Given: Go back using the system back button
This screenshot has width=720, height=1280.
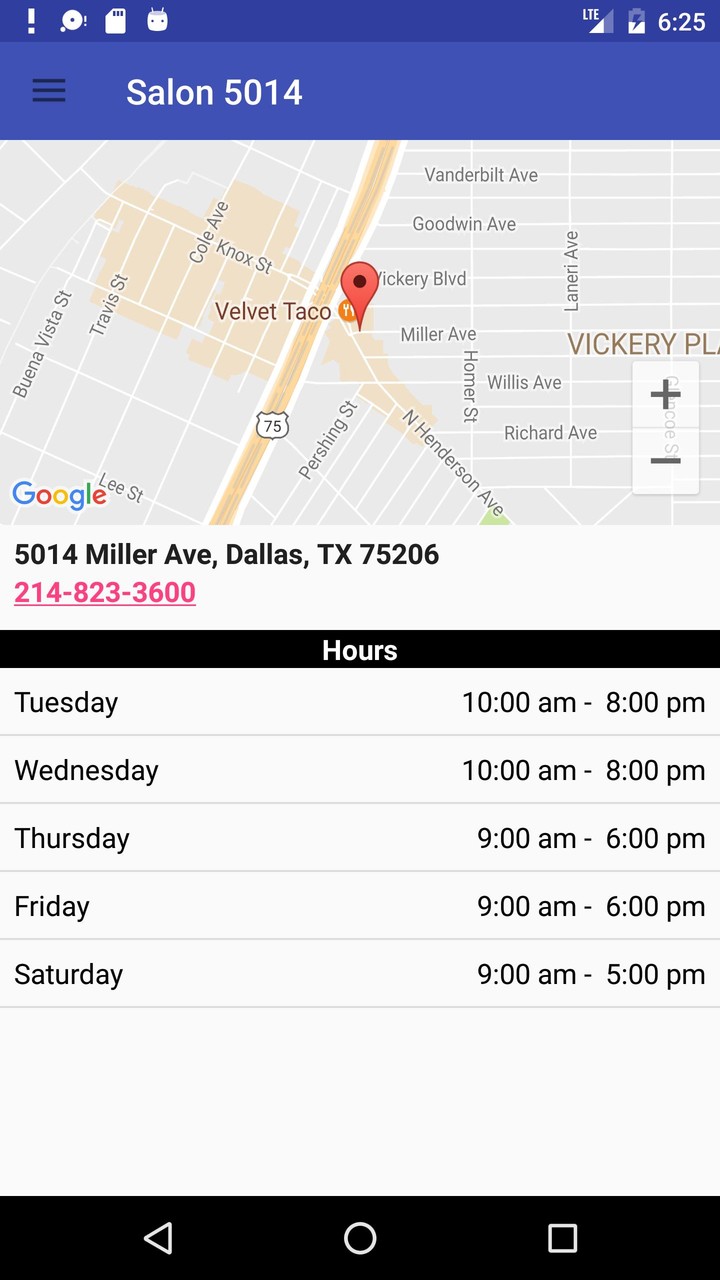Looking at the screenshot, I should coord(158,1238).
